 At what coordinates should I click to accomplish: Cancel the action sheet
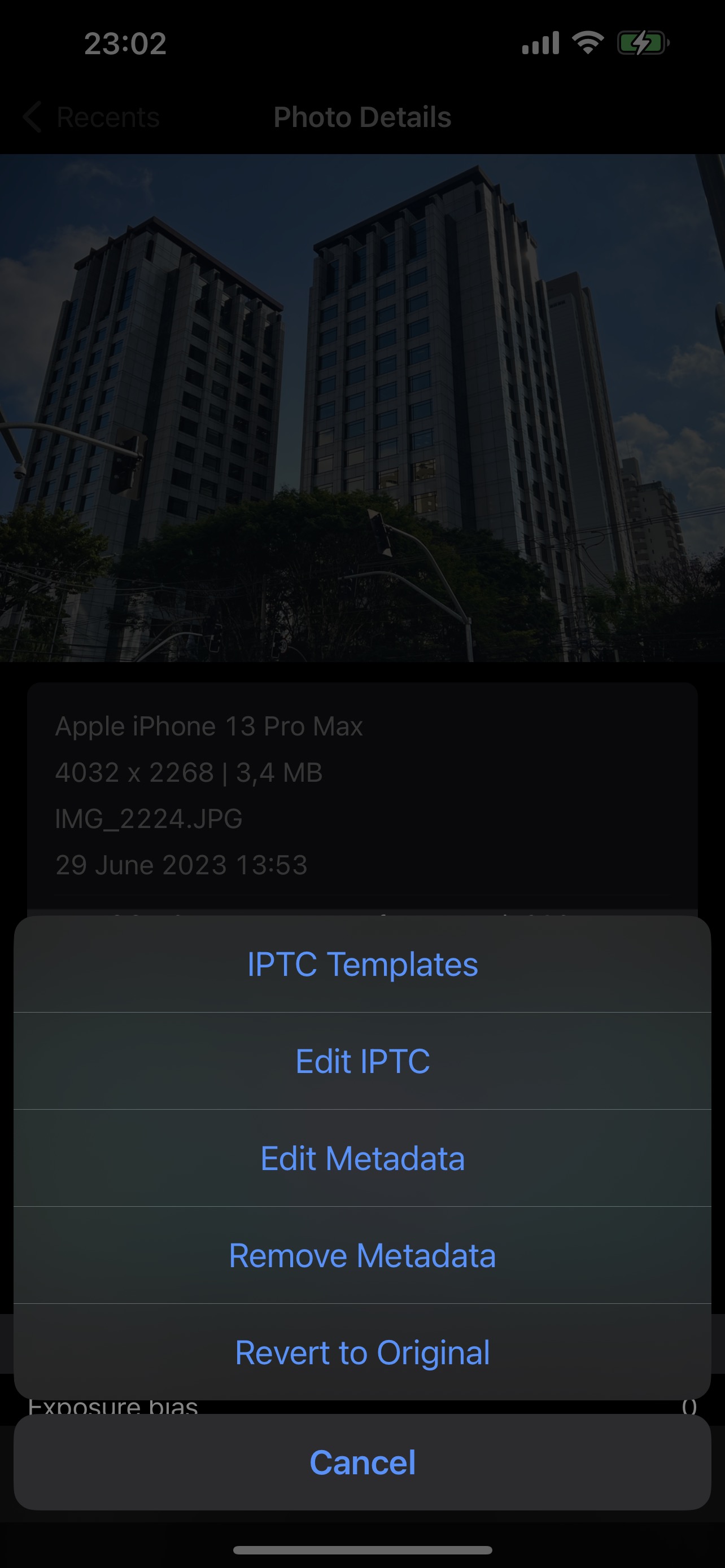[362, 1462]
